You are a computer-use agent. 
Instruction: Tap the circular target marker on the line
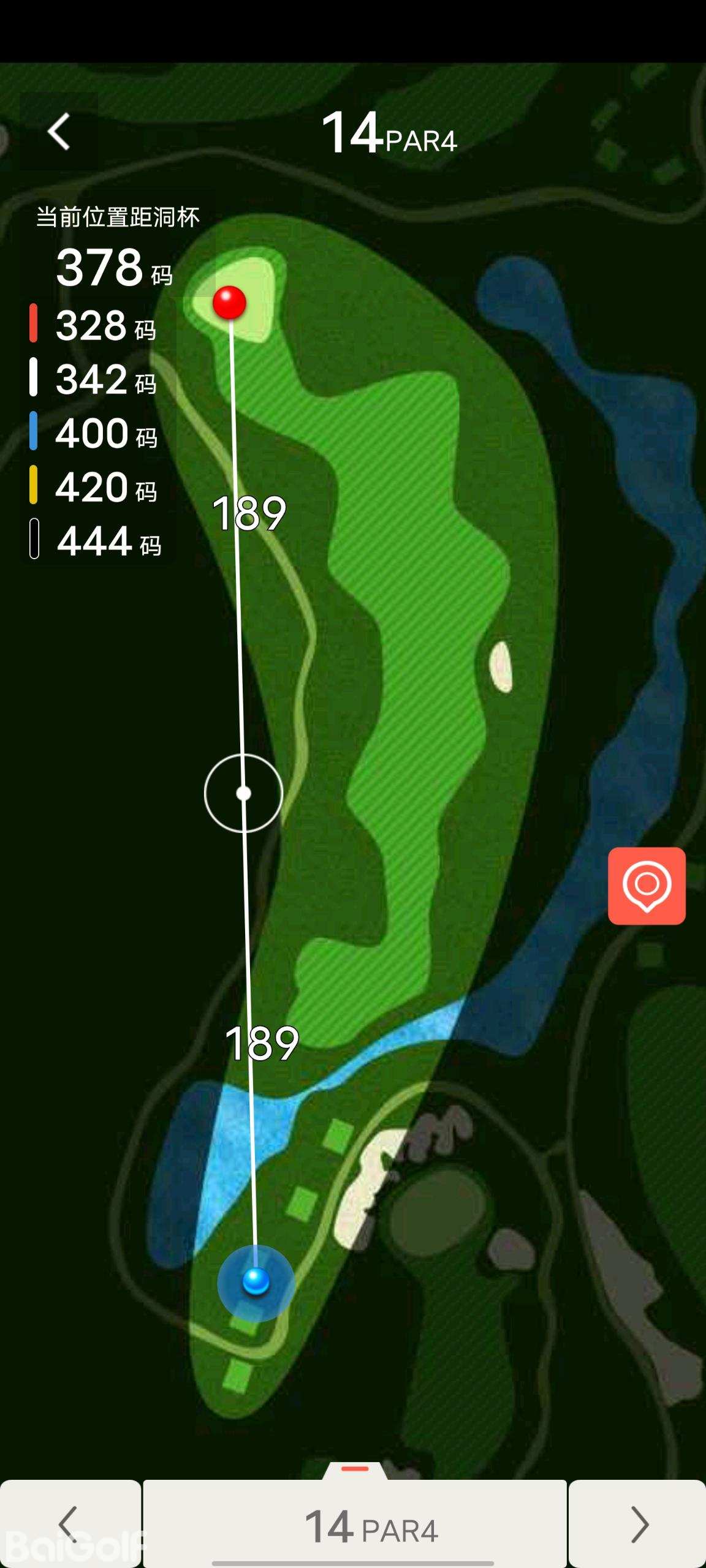point(243,794)
